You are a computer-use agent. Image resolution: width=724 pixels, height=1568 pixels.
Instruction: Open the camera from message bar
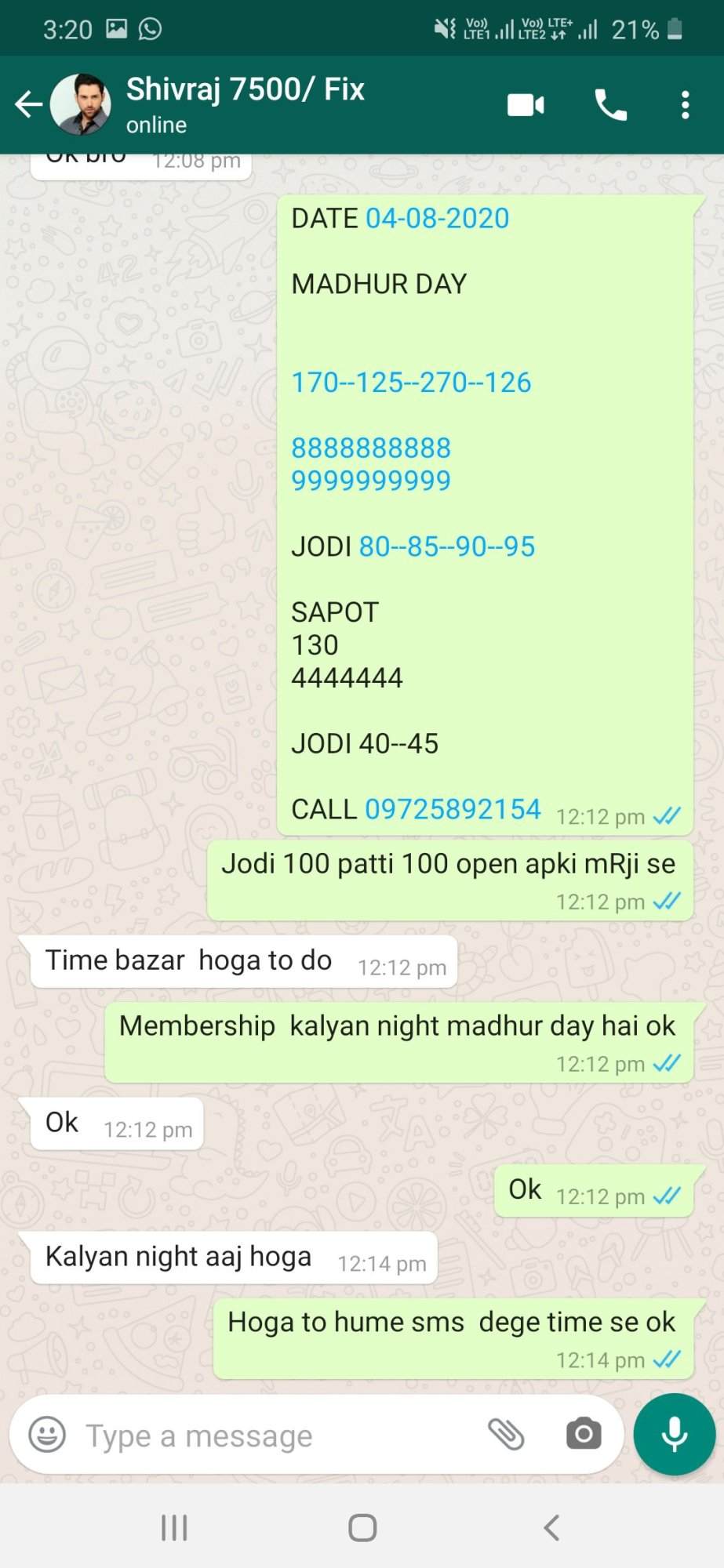pyautogui.click(x=584, y=1435)
